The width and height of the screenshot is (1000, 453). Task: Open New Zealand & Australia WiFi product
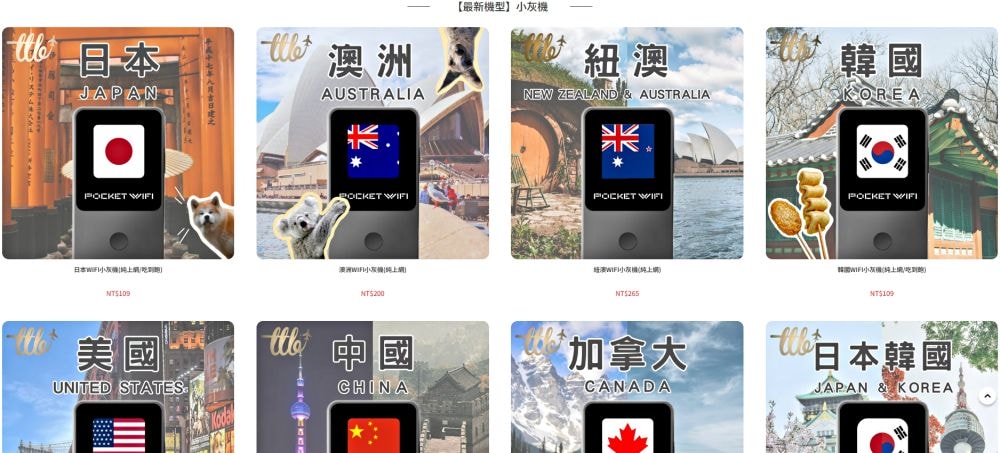click(x=627, y=143)
